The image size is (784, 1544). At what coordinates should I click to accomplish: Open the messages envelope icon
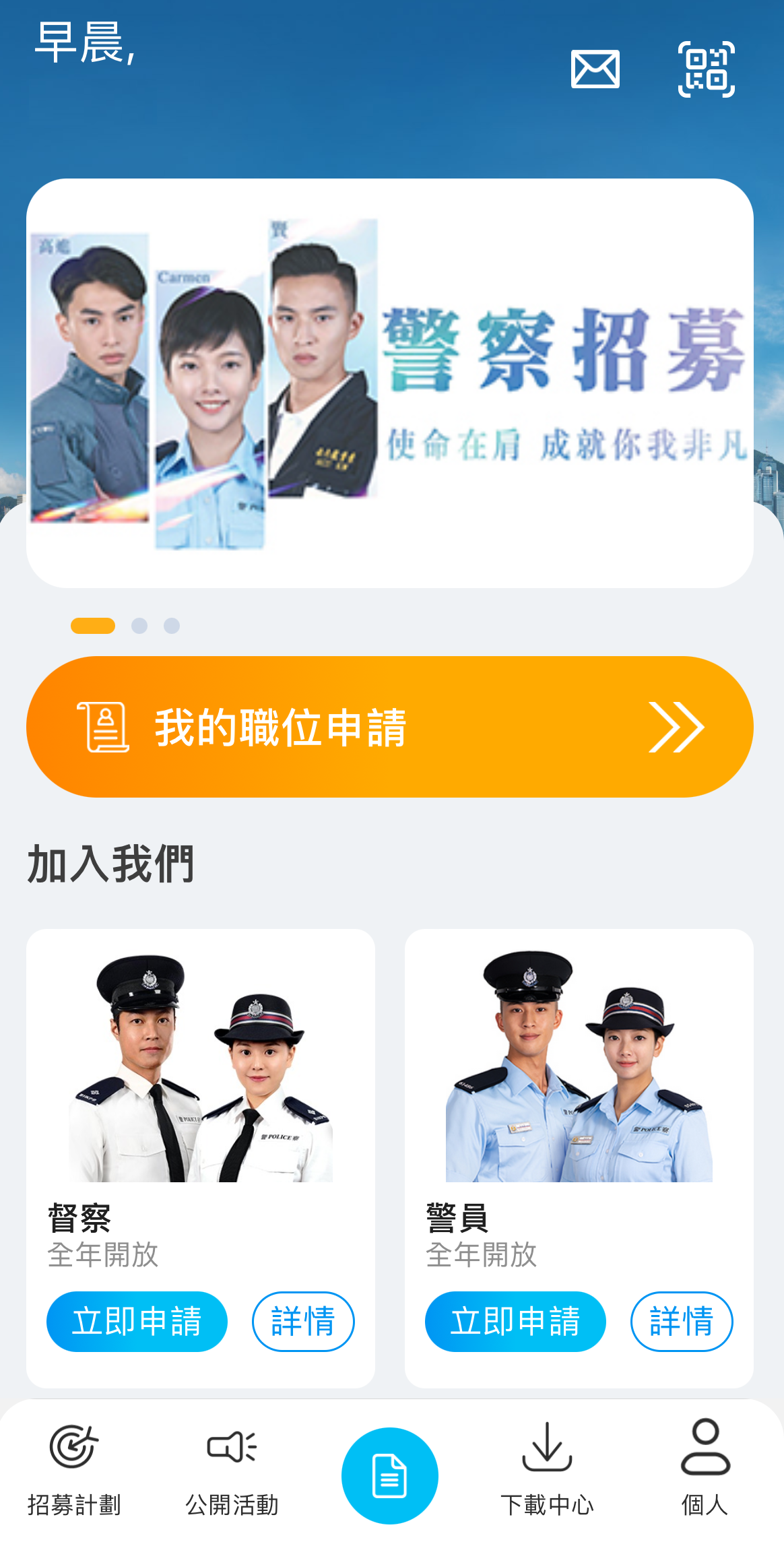(595, 69)
